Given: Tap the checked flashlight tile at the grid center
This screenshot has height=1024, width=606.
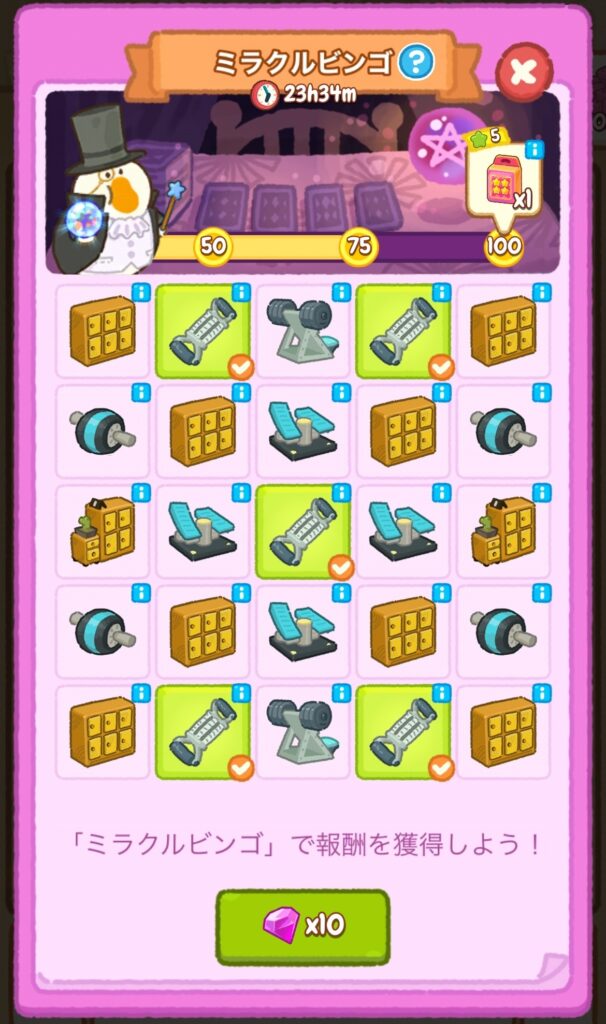Looking at the screenshot, I should click(x=302, y=531).
